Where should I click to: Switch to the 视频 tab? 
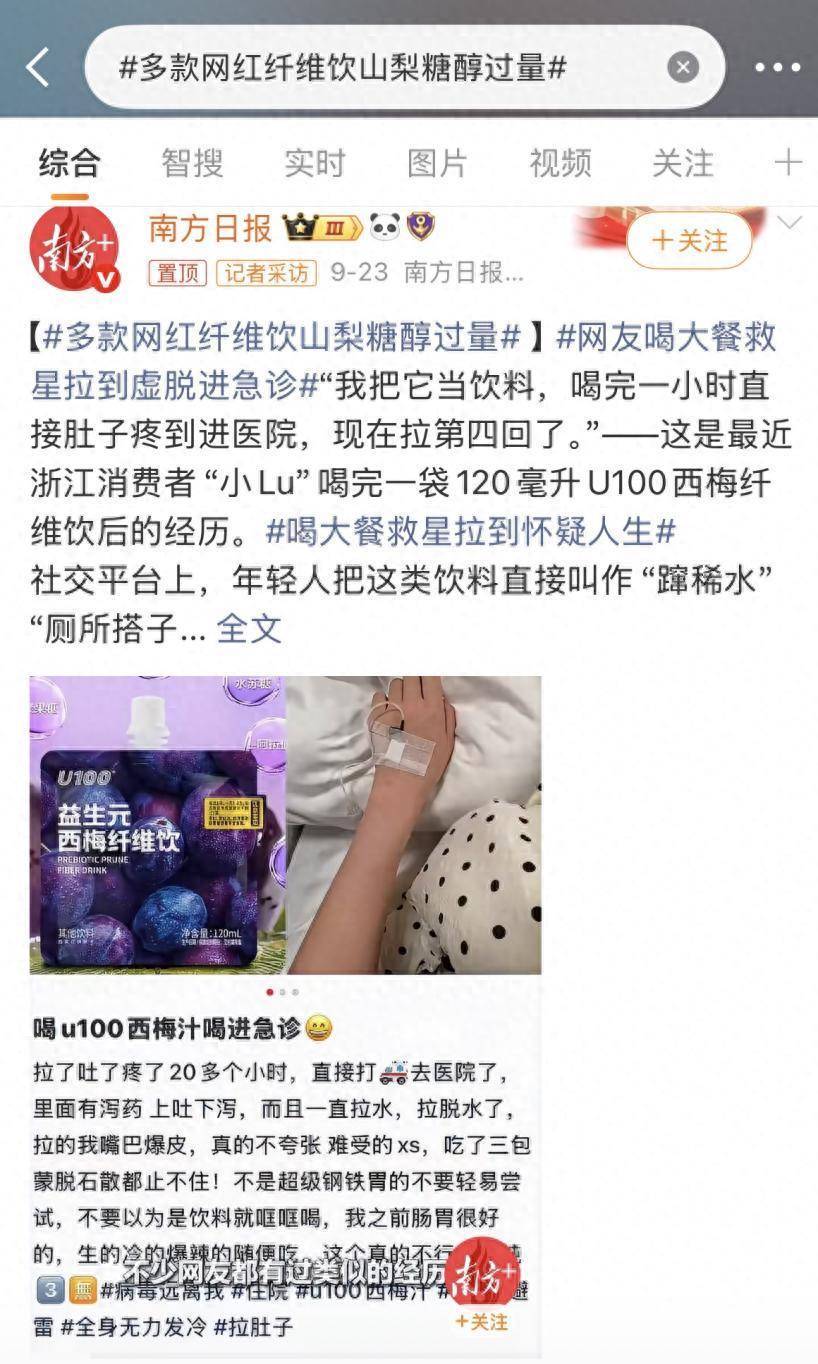tap(560, 163)
